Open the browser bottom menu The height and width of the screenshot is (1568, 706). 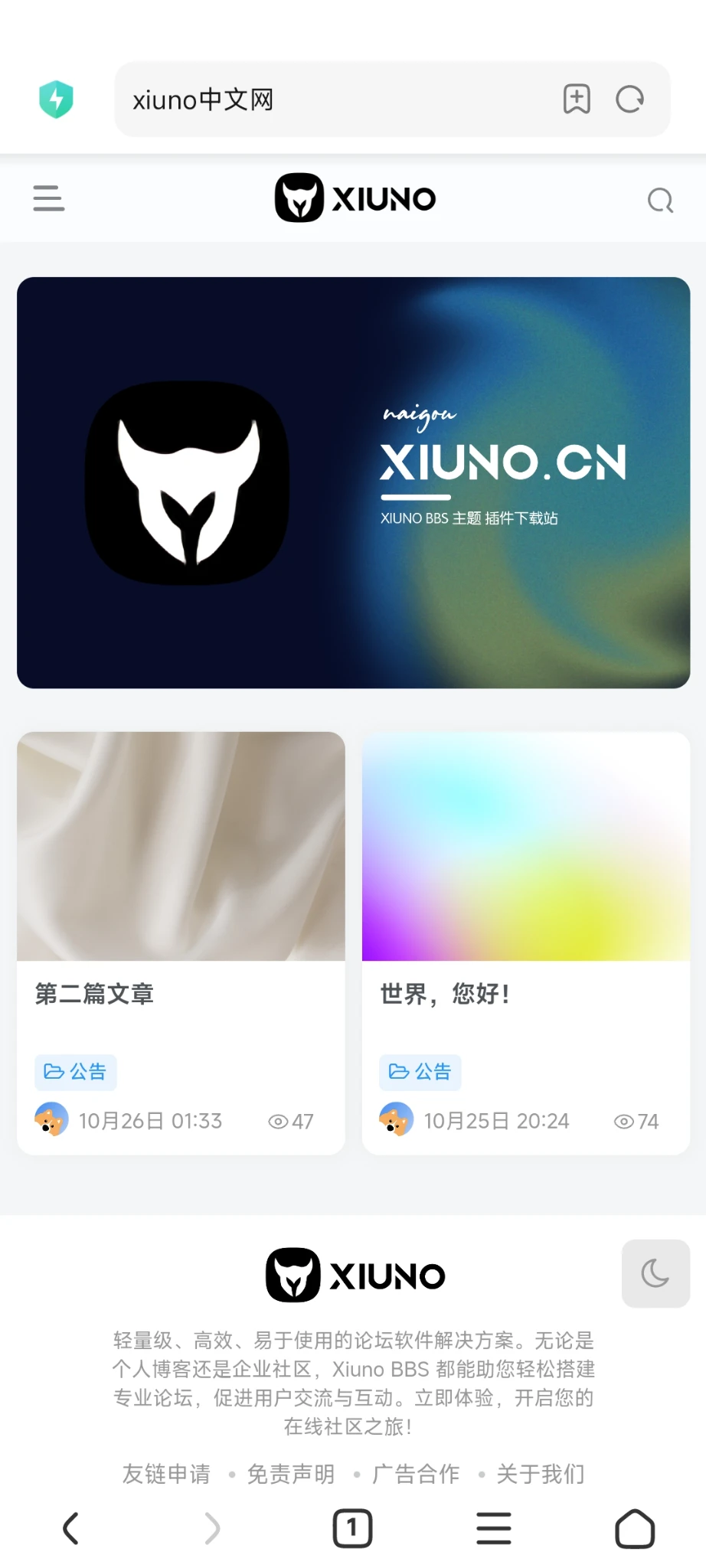pos(493,1528)
